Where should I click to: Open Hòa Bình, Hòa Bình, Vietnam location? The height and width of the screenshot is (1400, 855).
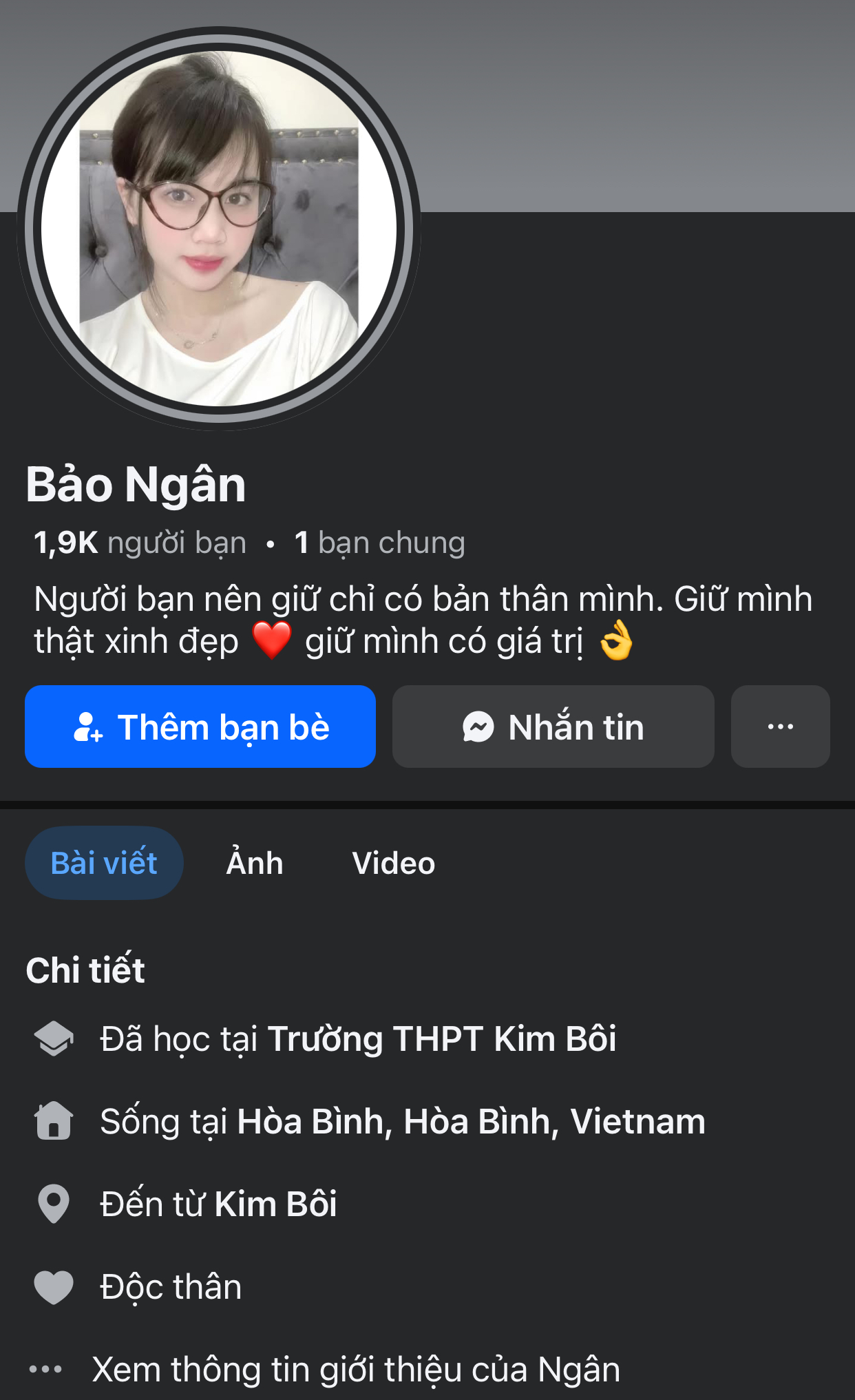coord(471,1121)
